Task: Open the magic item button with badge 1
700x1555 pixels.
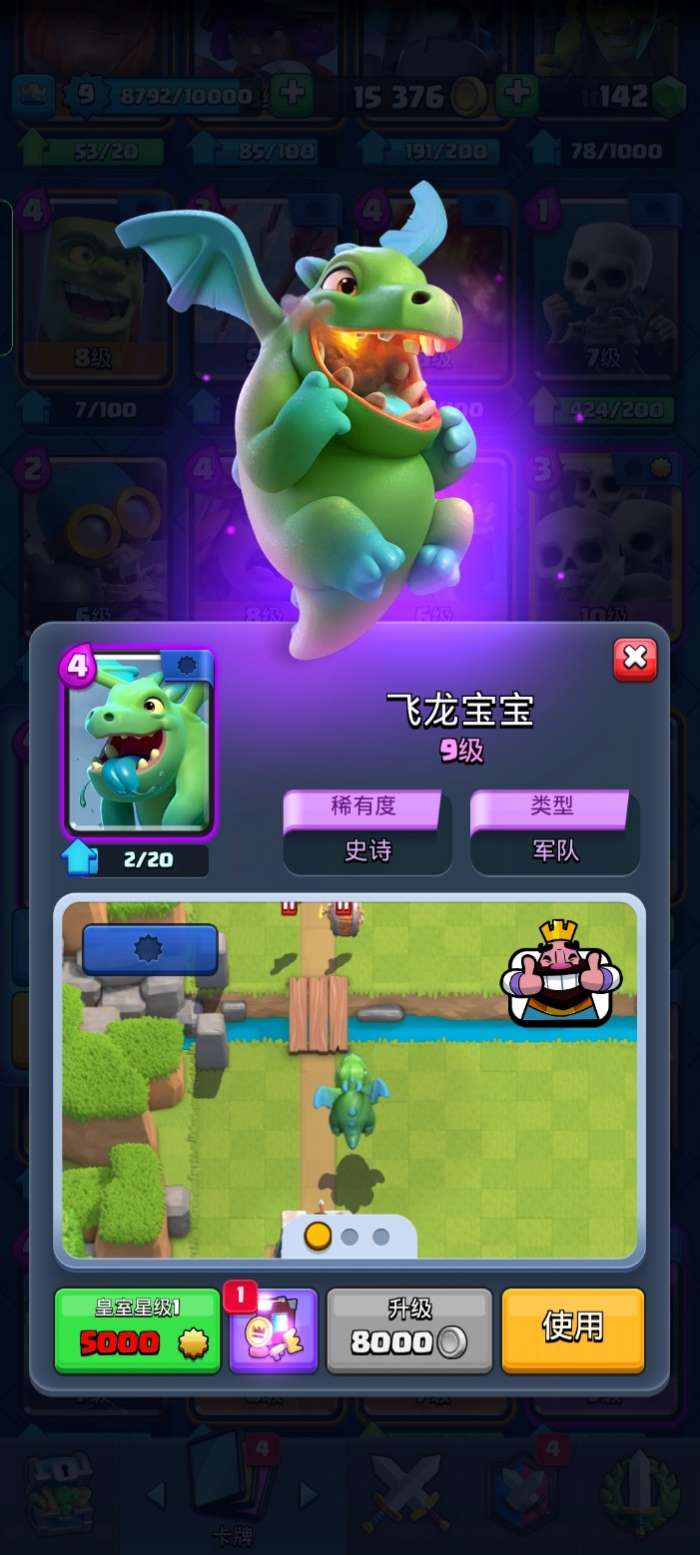Action: (x=274, y=1331)
